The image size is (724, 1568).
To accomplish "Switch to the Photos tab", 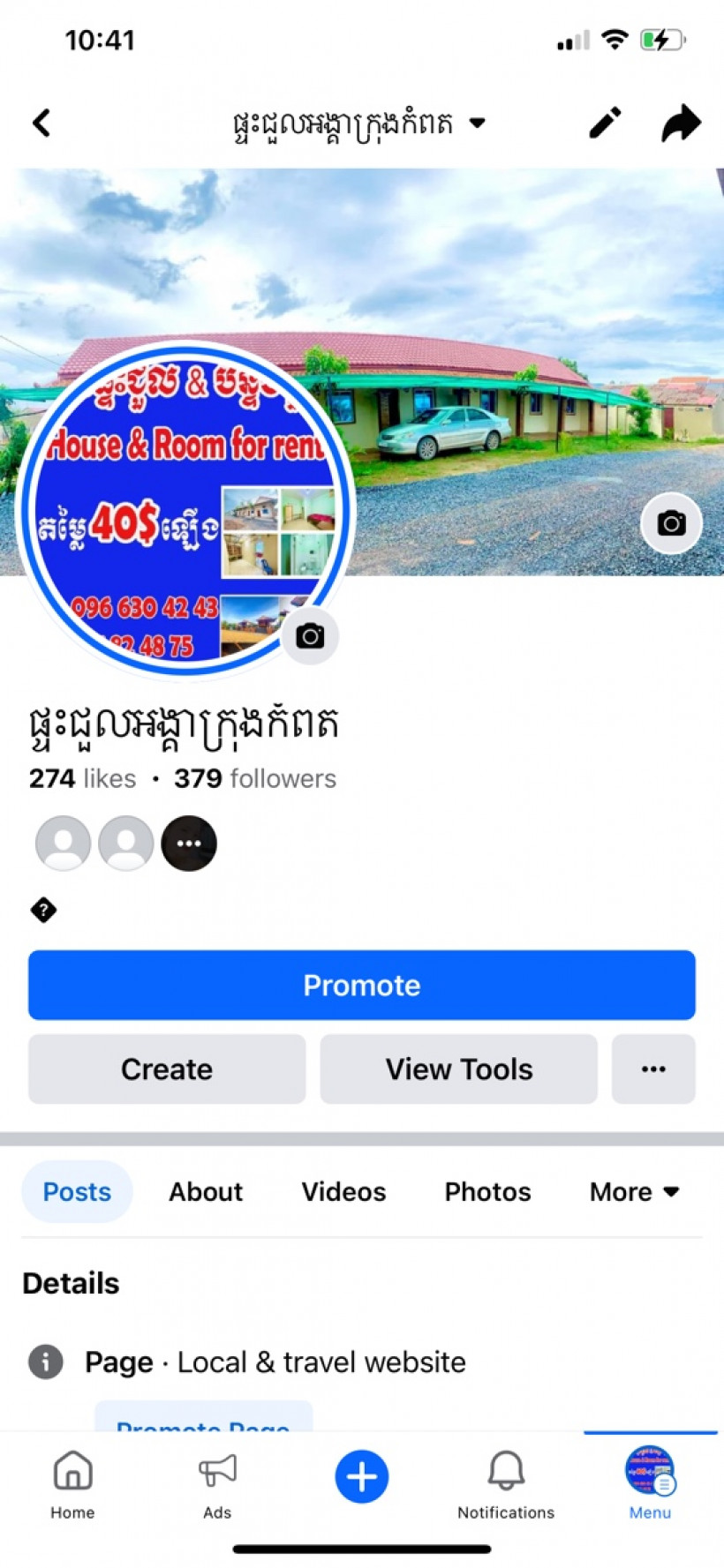I will tap(487, 1191).
